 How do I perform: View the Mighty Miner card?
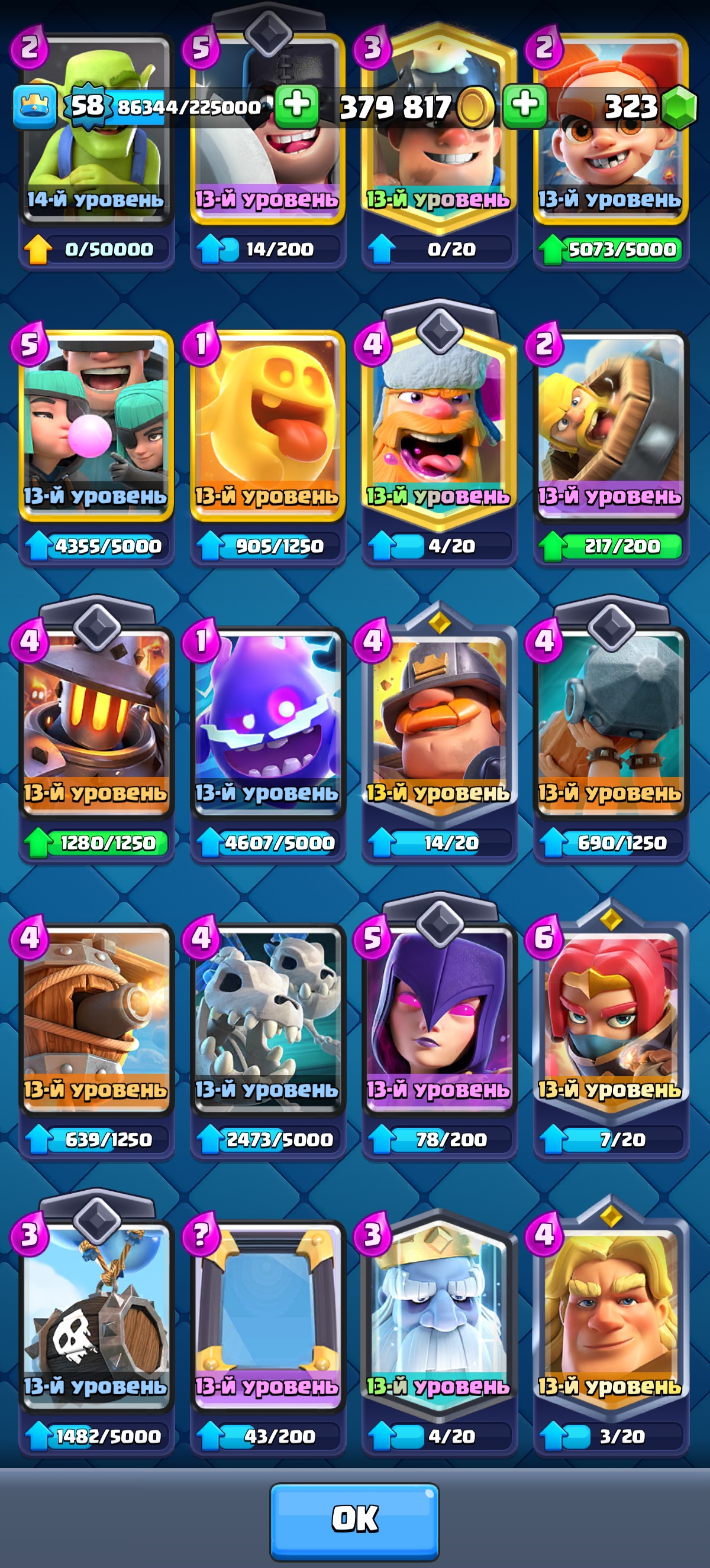pos(439,721)
